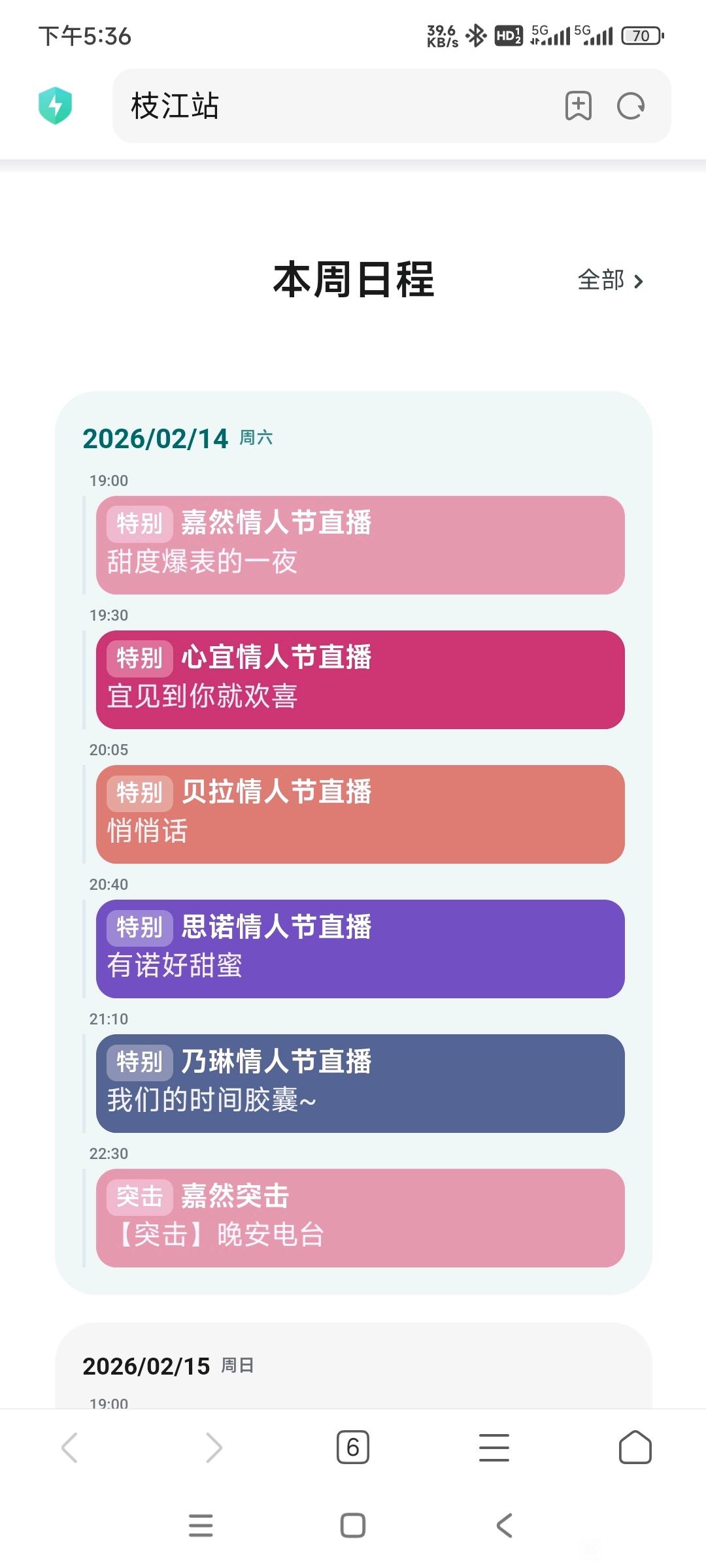
Task: Add this page to bookmarks
Action: 578,106
